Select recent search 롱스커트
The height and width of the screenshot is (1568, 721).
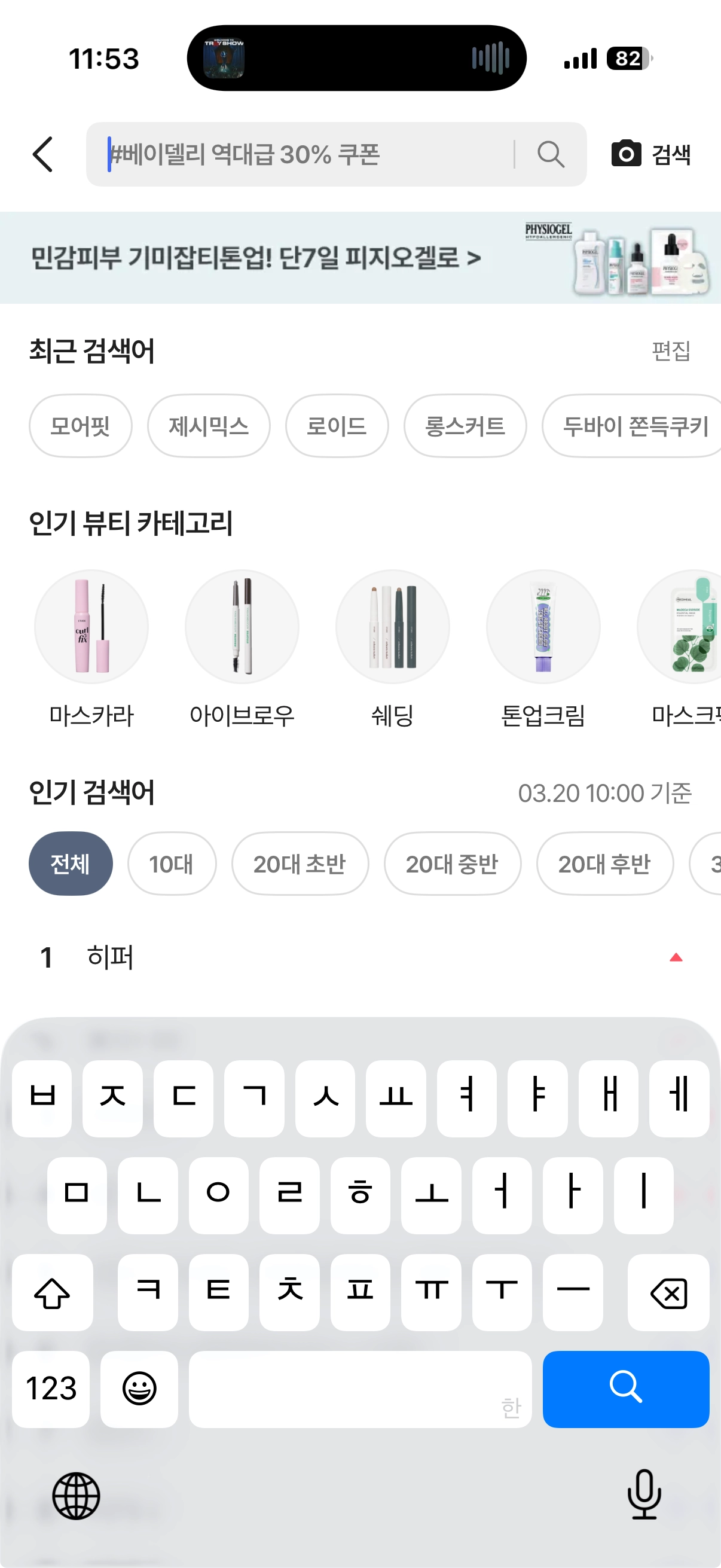[x=465, y=425]
